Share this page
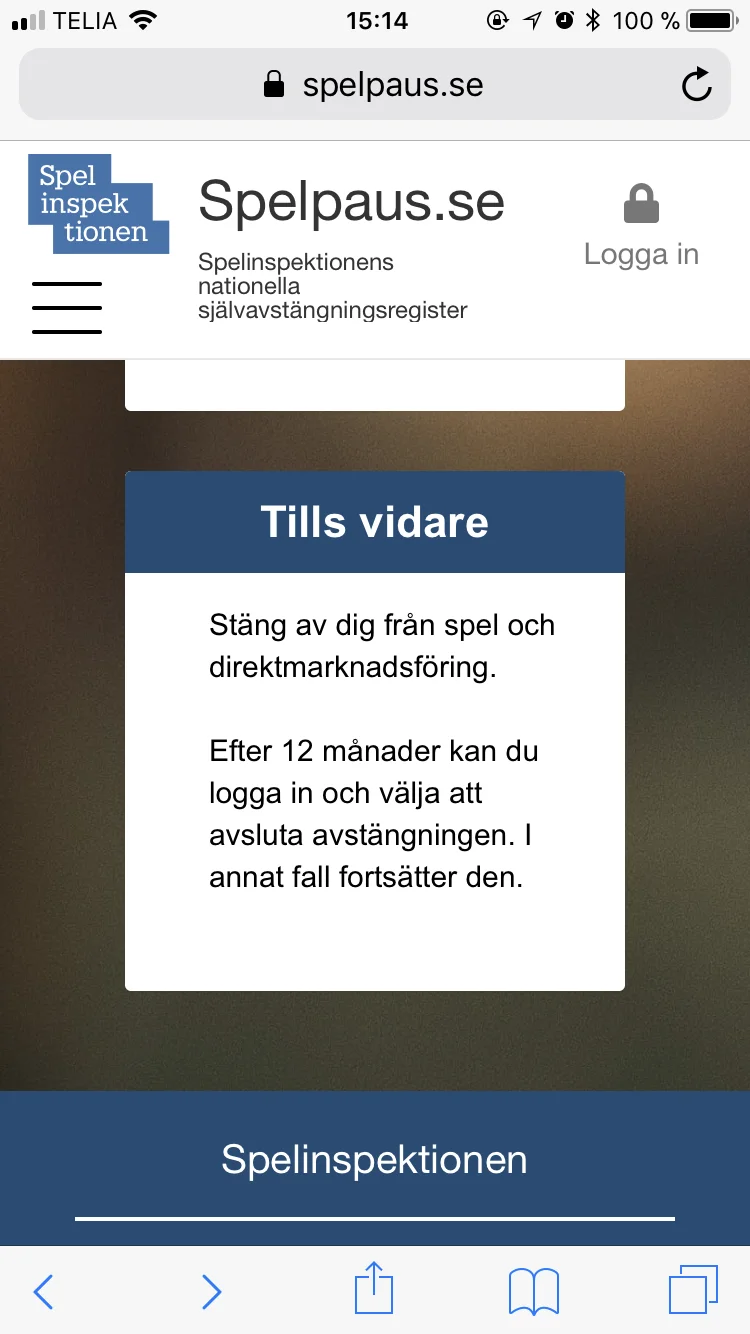The width and height of the screenshot is (750, 1334). (375, 1288)
